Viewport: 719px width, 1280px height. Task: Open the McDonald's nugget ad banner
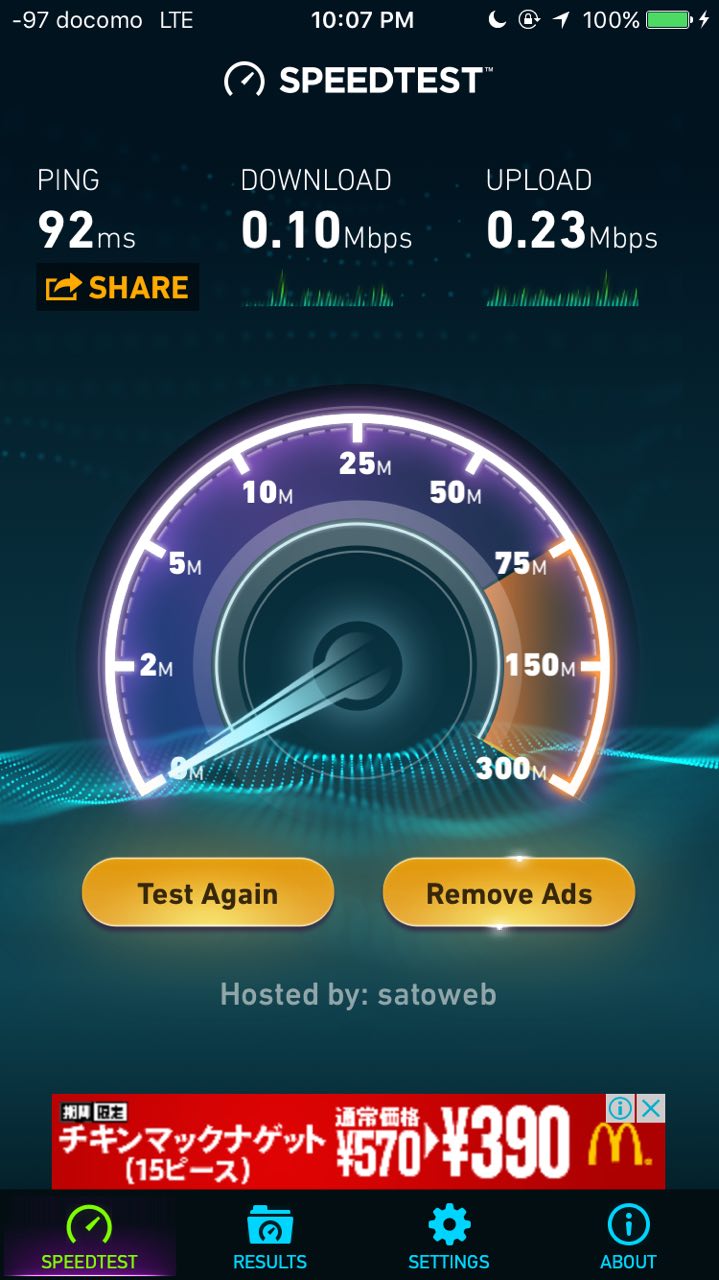pos(330,1142)
